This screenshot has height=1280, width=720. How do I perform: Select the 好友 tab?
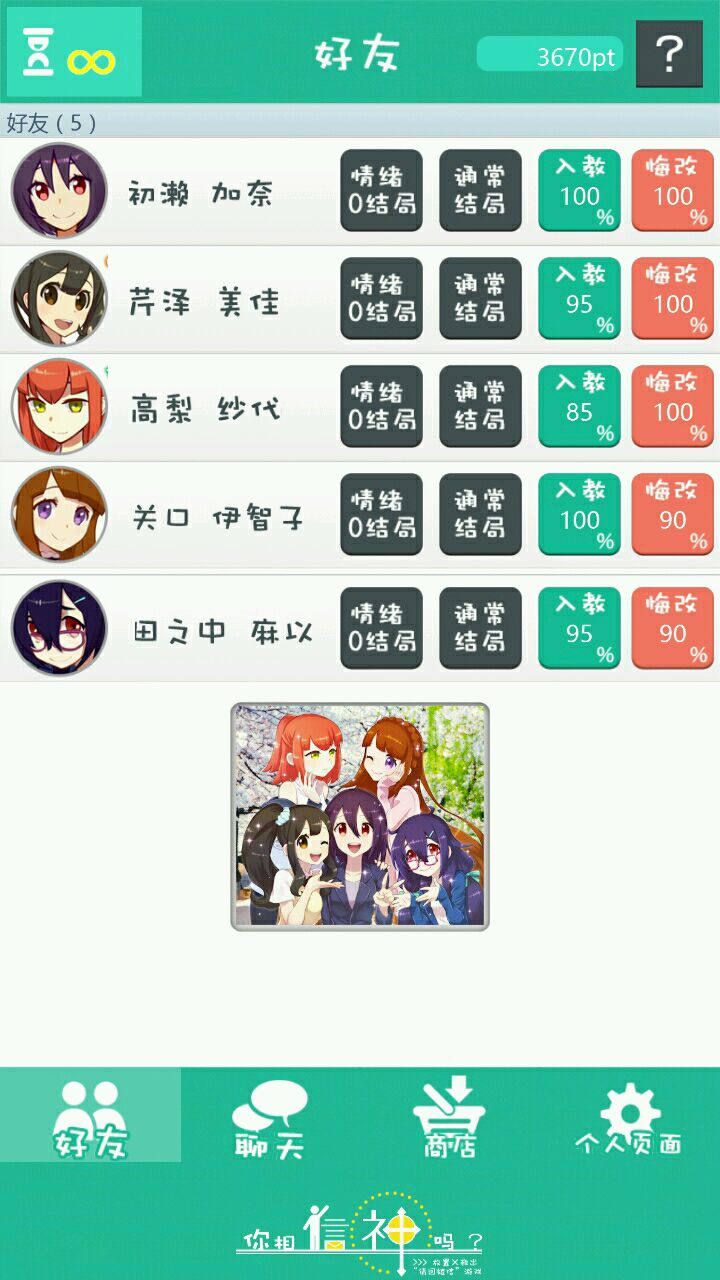pos(90,1115)
